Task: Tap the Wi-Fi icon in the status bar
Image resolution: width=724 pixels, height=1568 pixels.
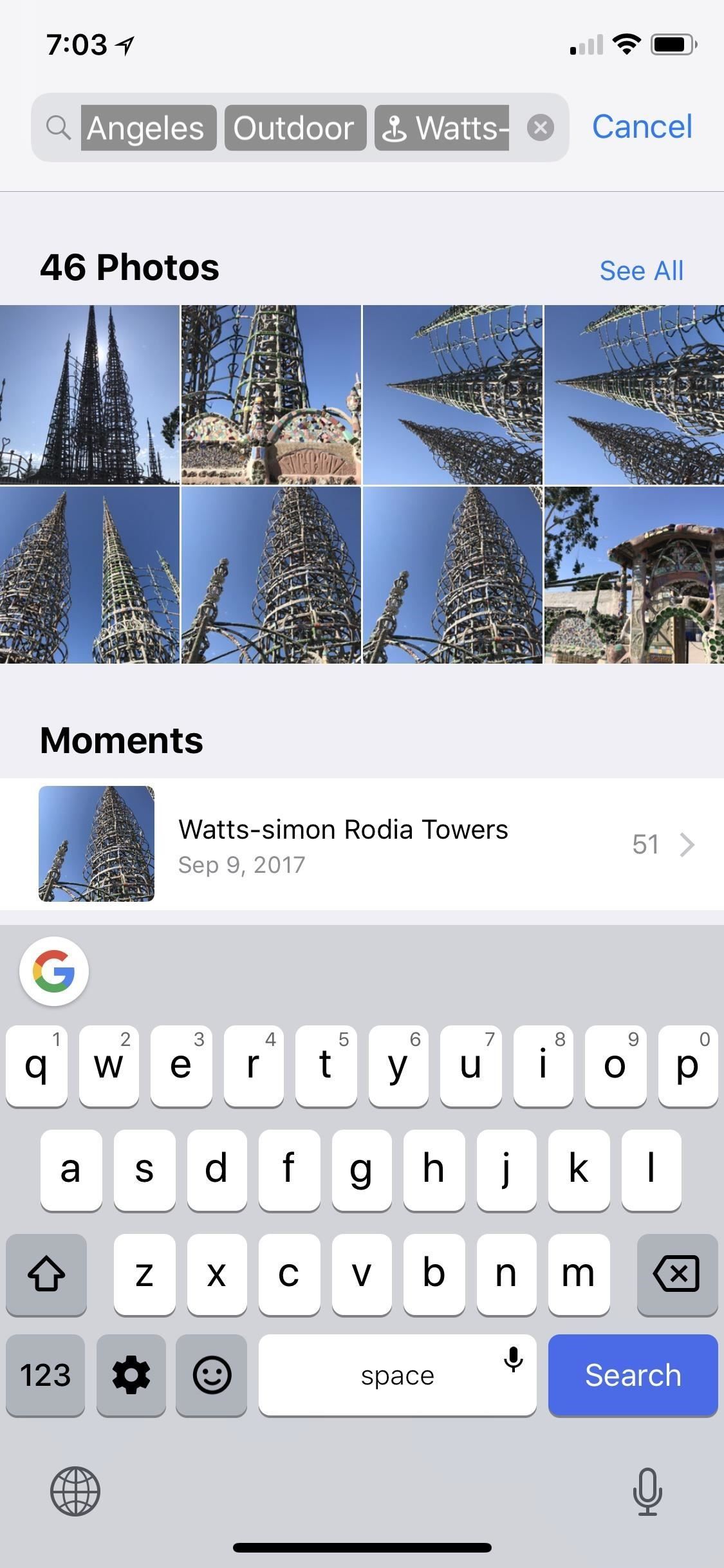Action: coord(625,42)
